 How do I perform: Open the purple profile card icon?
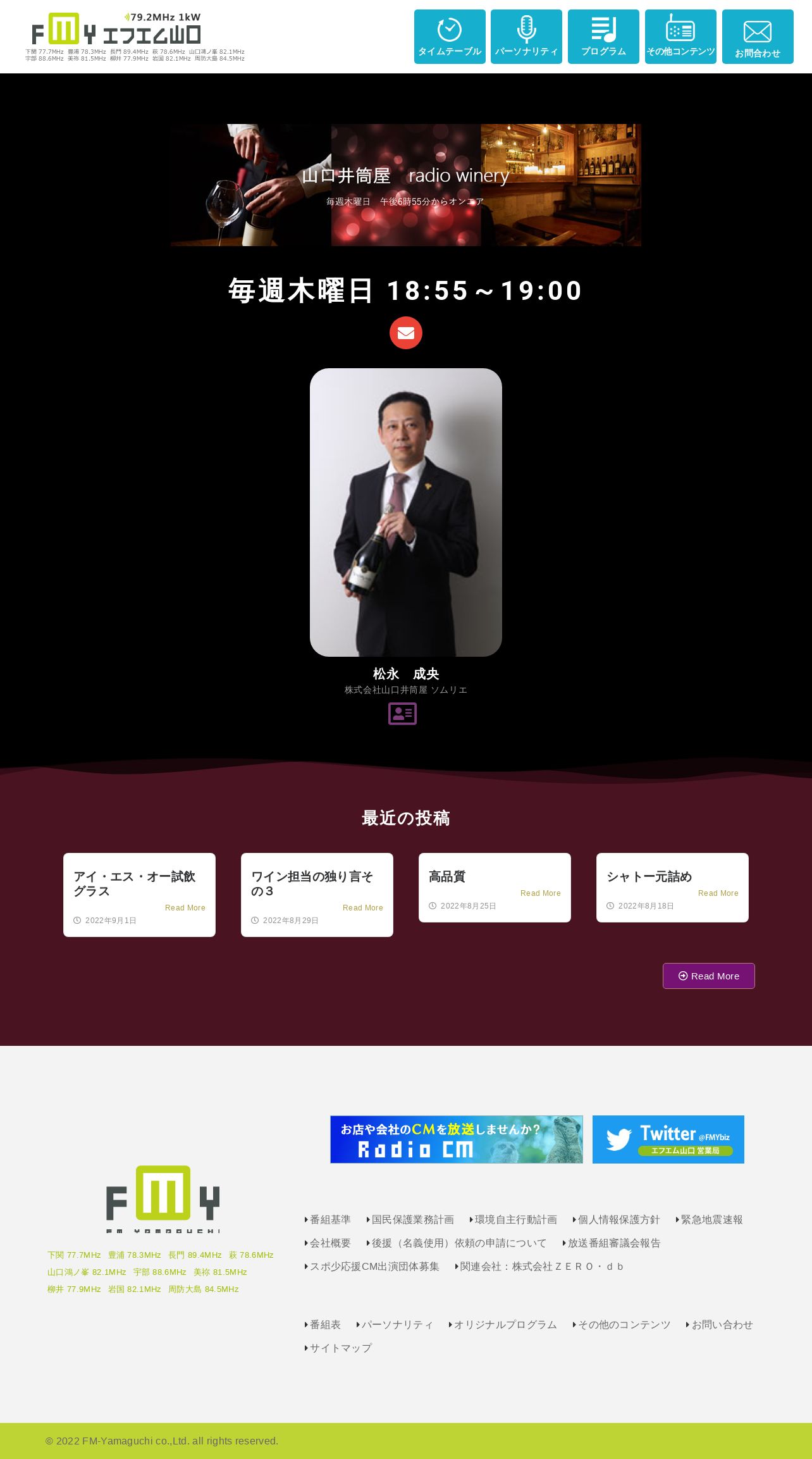[x=402, y=714]
